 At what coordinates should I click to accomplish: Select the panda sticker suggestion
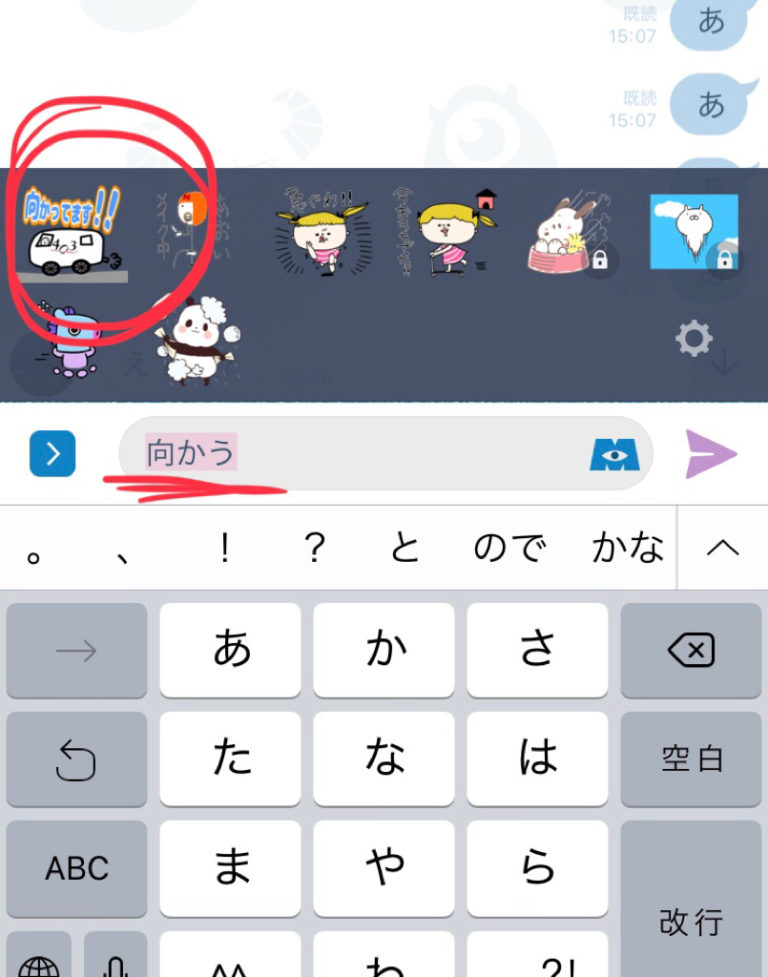199,342
